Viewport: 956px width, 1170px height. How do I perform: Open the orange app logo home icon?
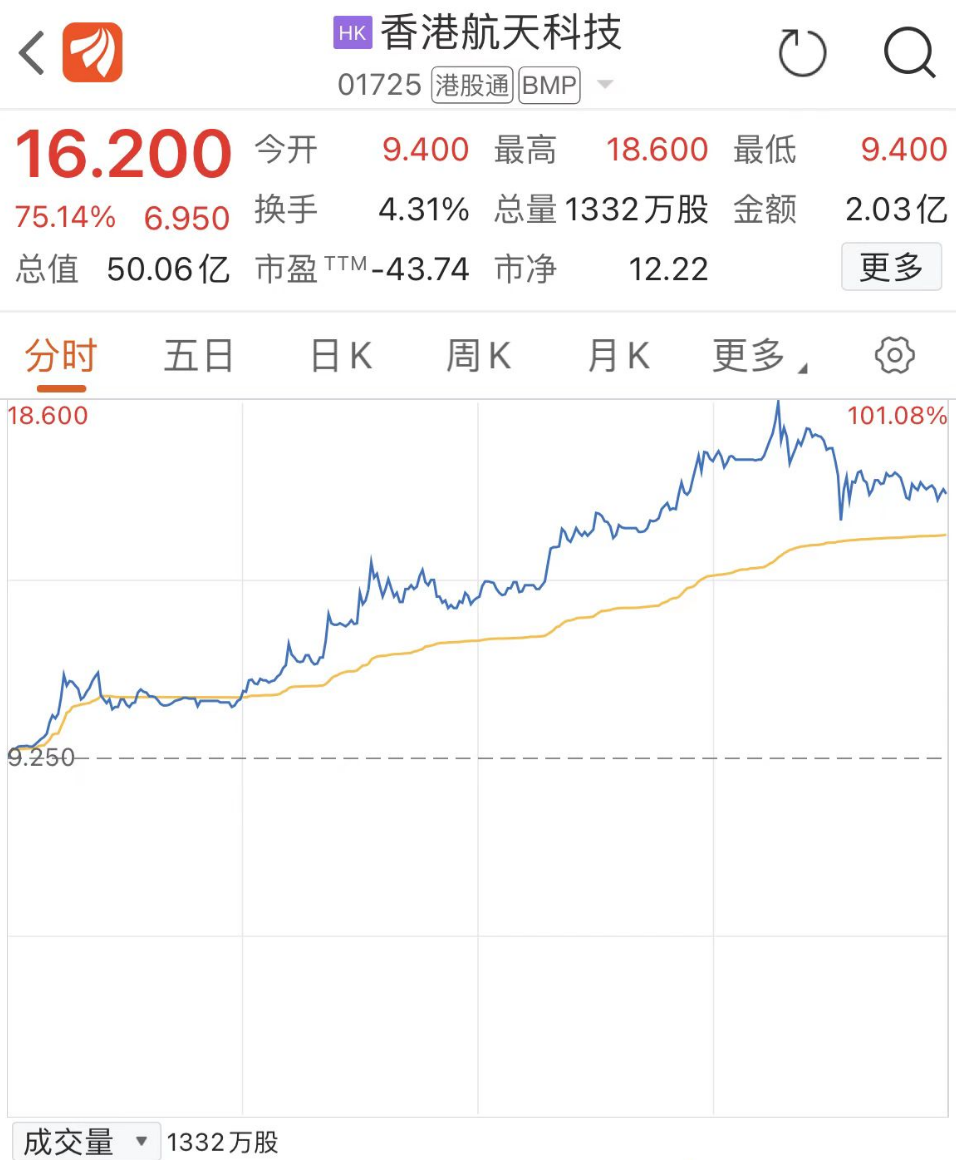(x=92, y=53)
